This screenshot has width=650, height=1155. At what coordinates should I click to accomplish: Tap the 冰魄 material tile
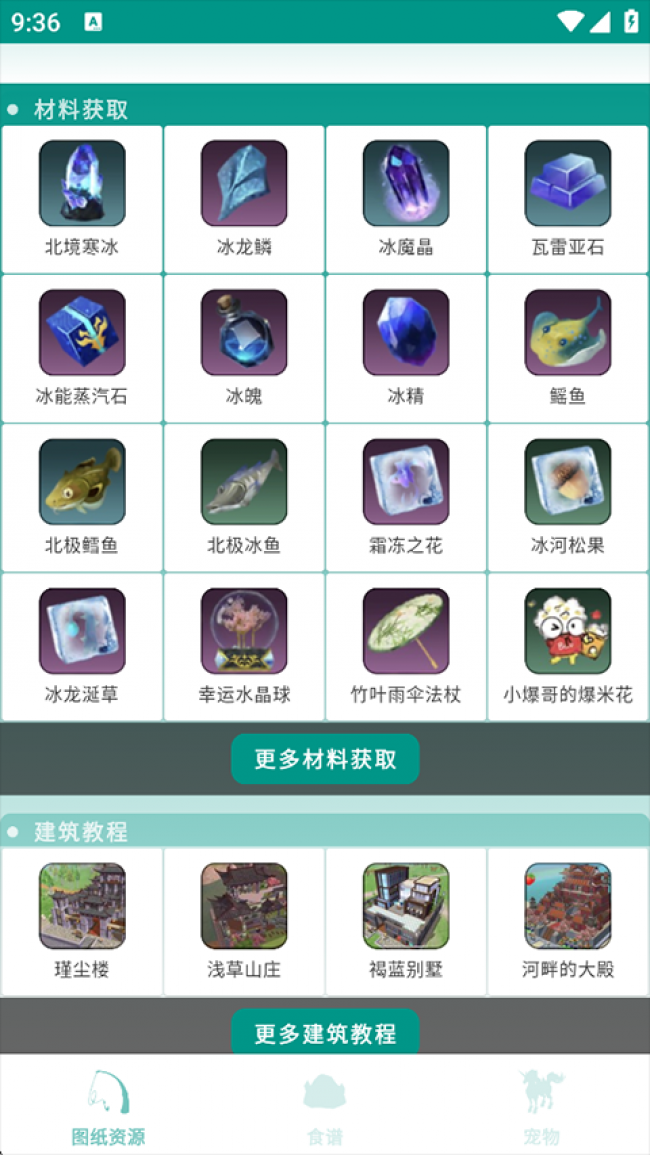click(244, 348)
